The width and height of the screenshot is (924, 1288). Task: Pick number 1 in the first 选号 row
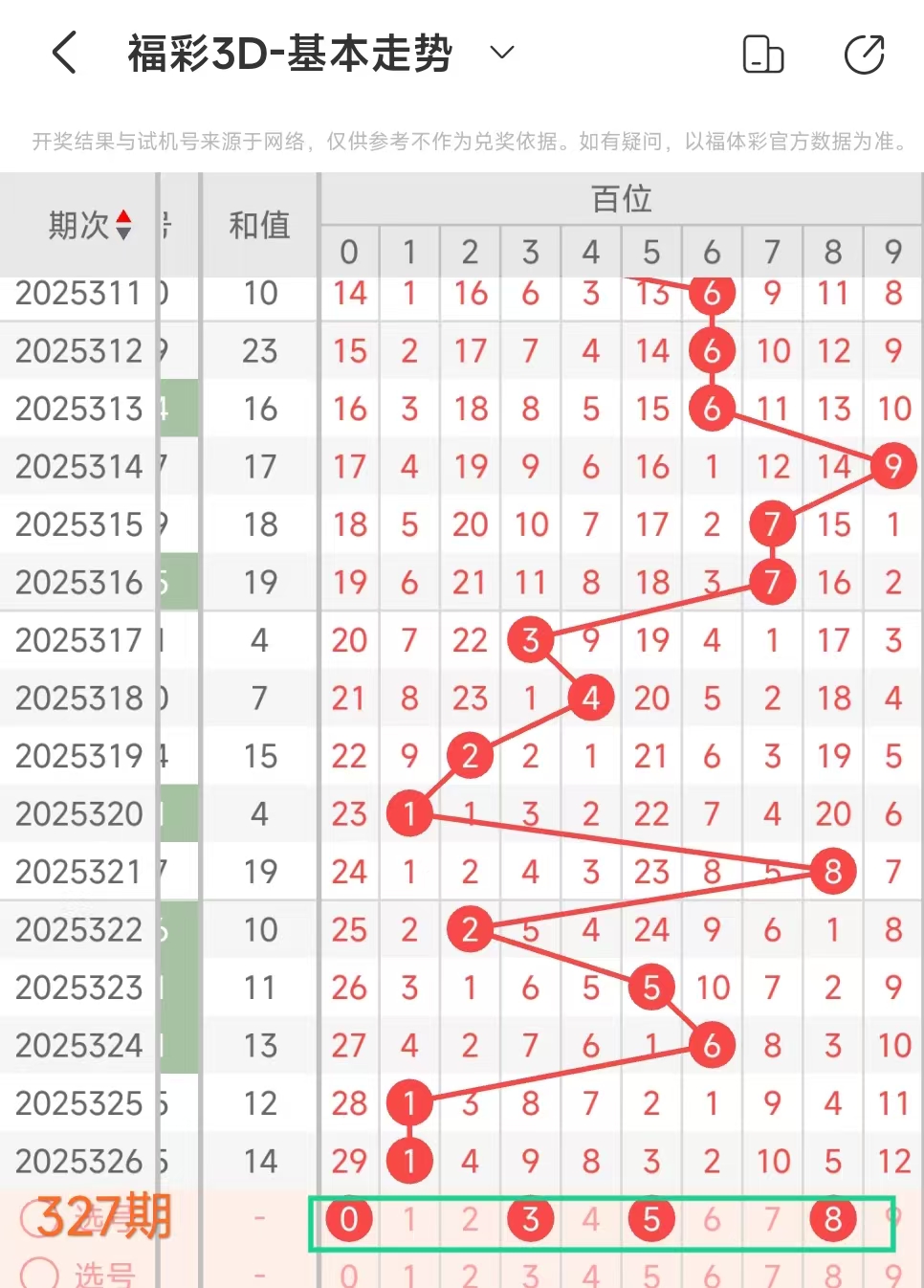tap(409, 1219)
